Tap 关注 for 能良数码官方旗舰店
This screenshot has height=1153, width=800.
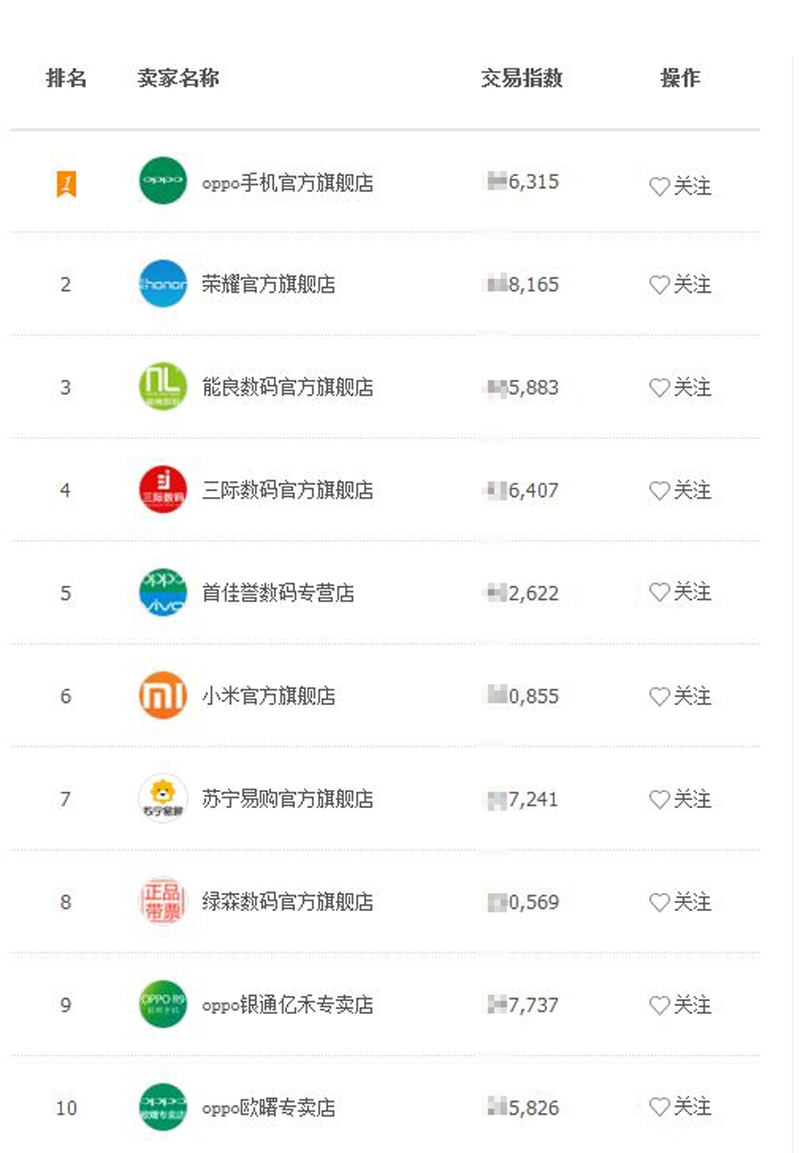pos(680,387)
